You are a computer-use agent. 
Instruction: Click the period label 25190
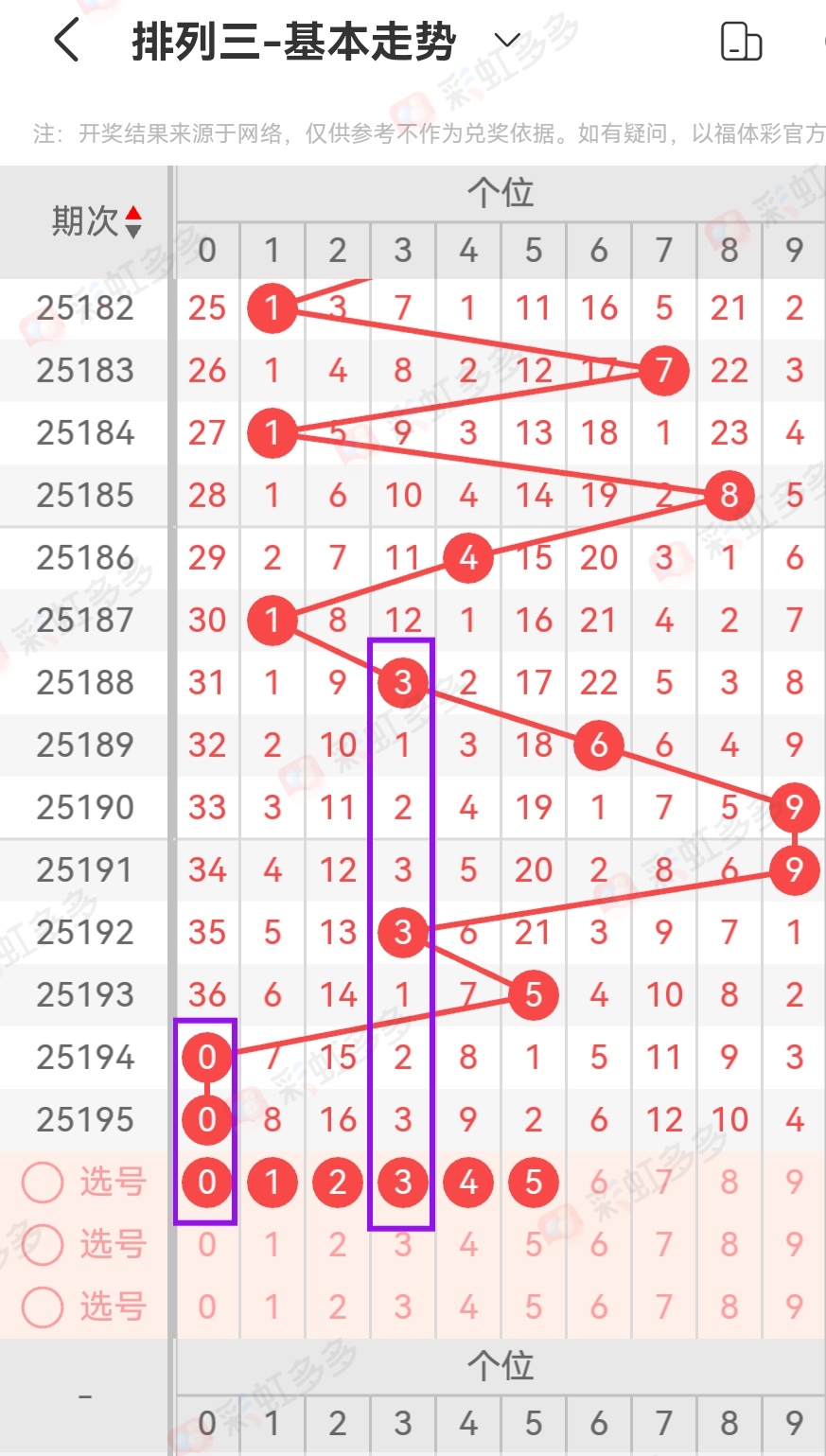85,807
